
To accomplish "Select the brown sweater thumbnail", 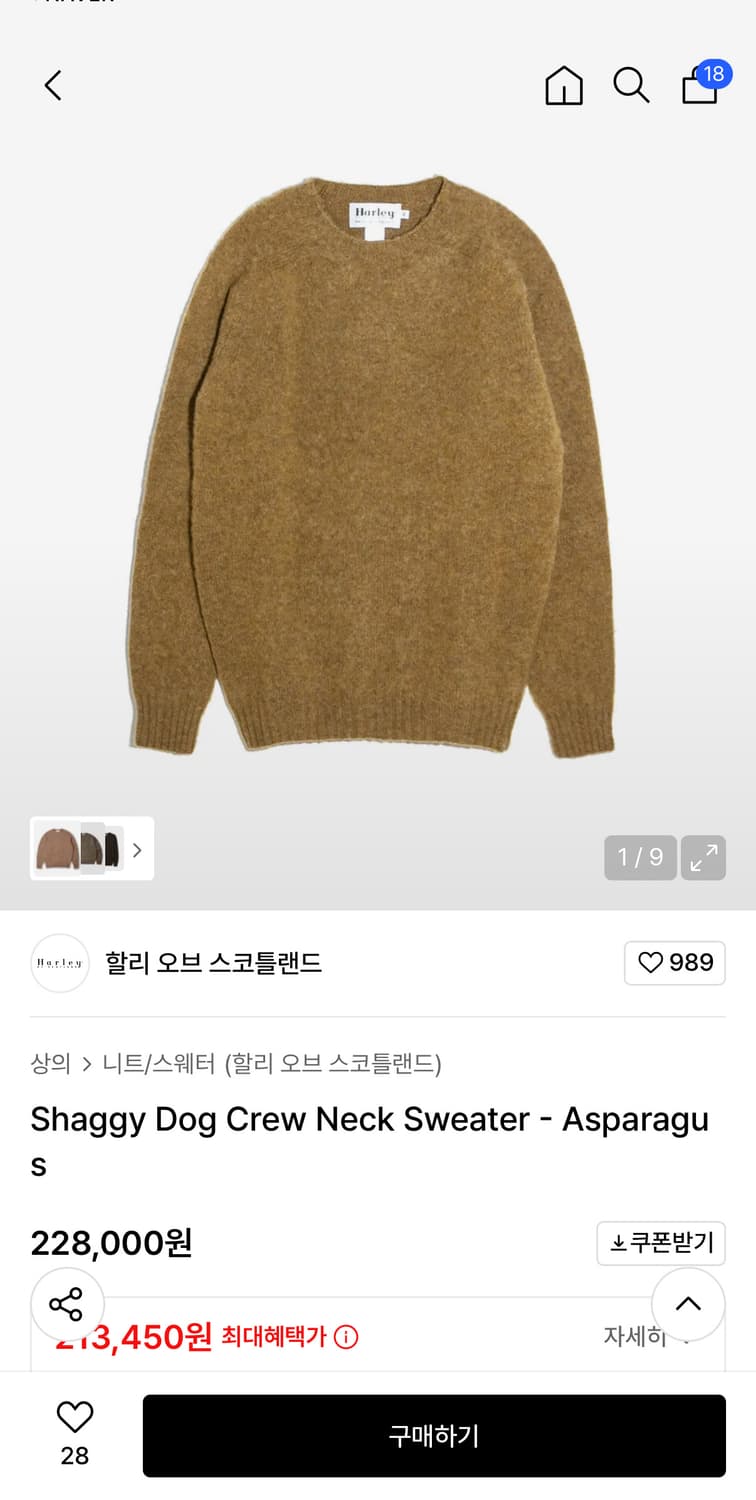I will [55, 848].
